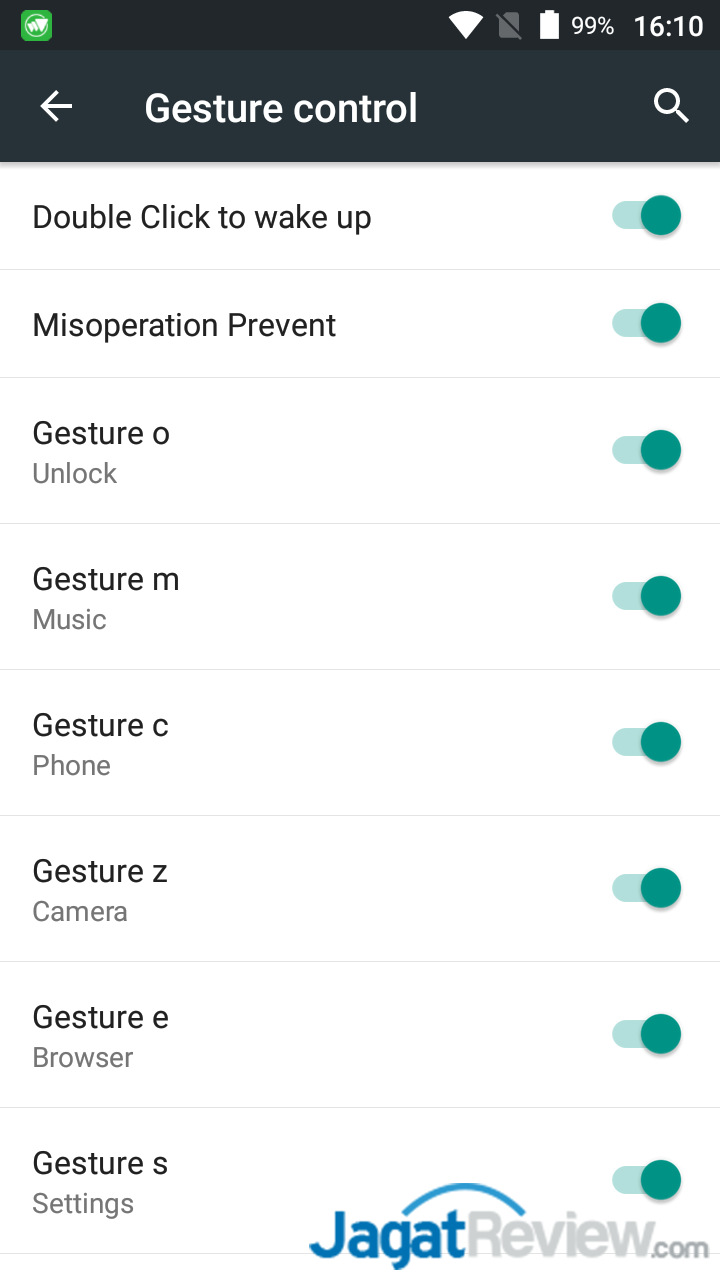Disable the Misoperation Prevent switch
The width and height of the screenshot is (720, 1280).
click(x=647, y=323)
